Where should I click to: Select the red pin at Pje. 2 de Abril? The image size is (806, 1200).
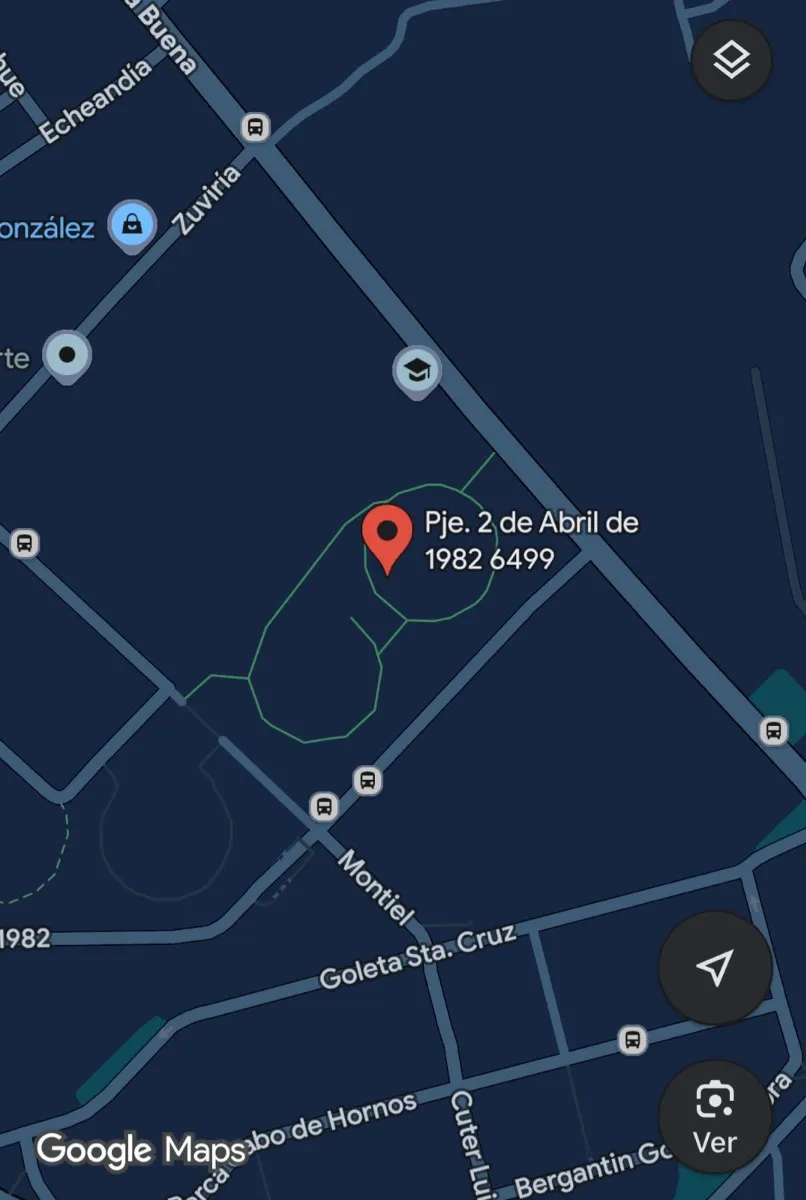point(387,537)
